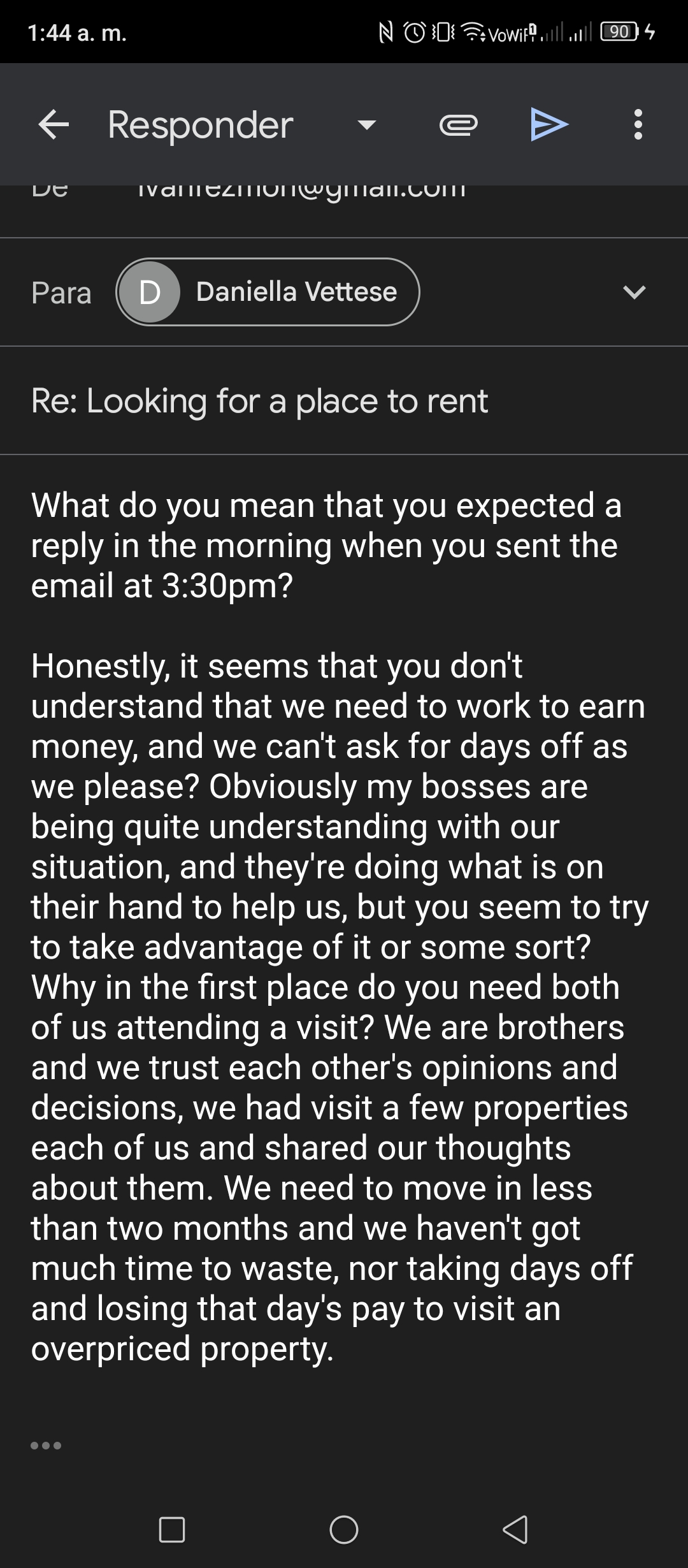Send the email reply
Screen dimensions: 688x1568
coord(549,124)
